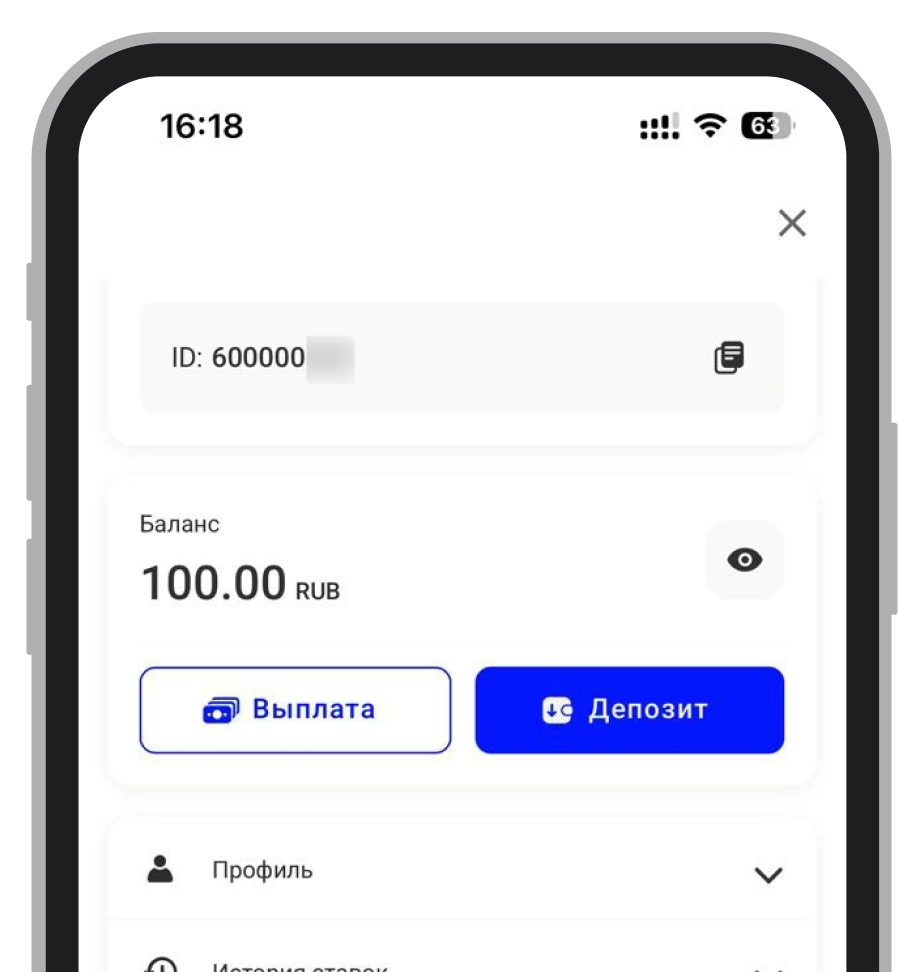Copy the account ID number
This screenshot has width=924, height=972.
(729, 357)
